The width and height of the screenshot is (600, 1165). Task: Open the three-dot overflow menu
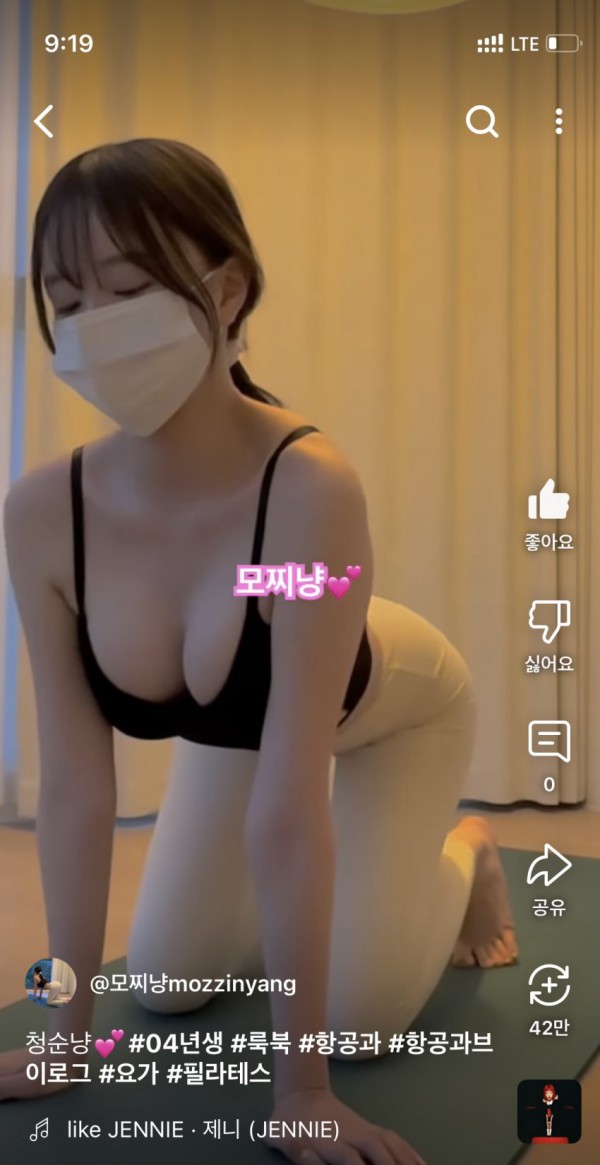(x=558, y=122)
